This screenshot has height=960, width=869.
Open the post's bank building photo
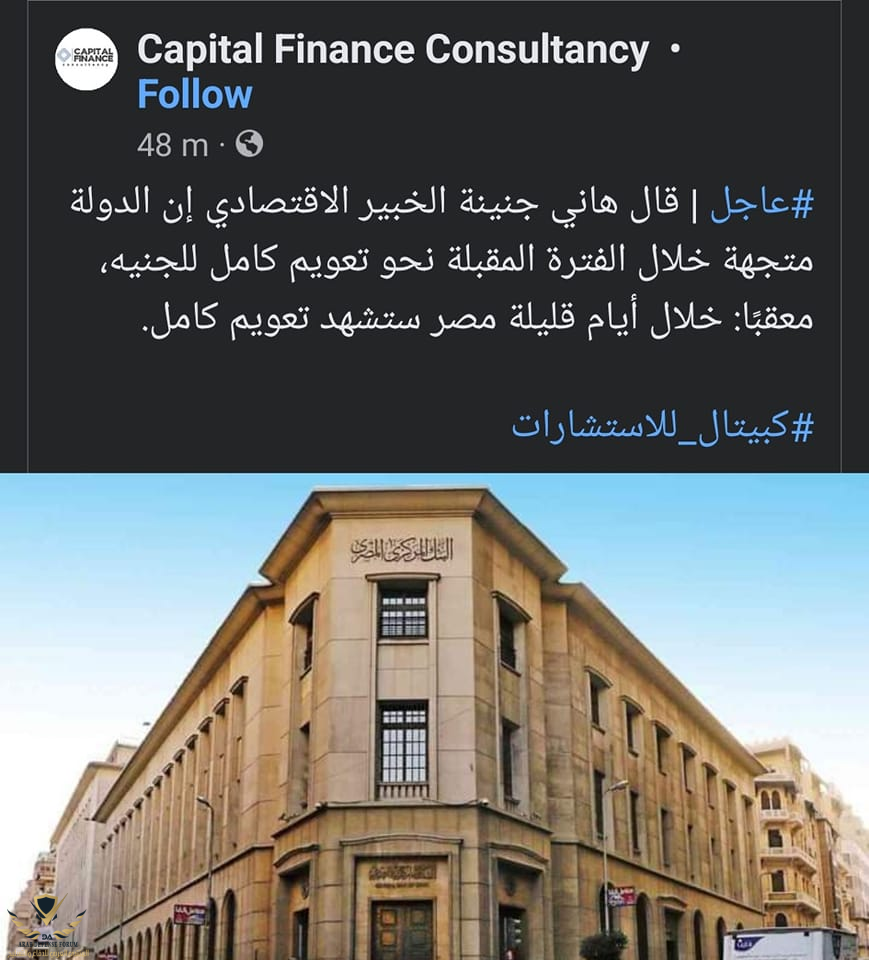(x=434, y=716)
